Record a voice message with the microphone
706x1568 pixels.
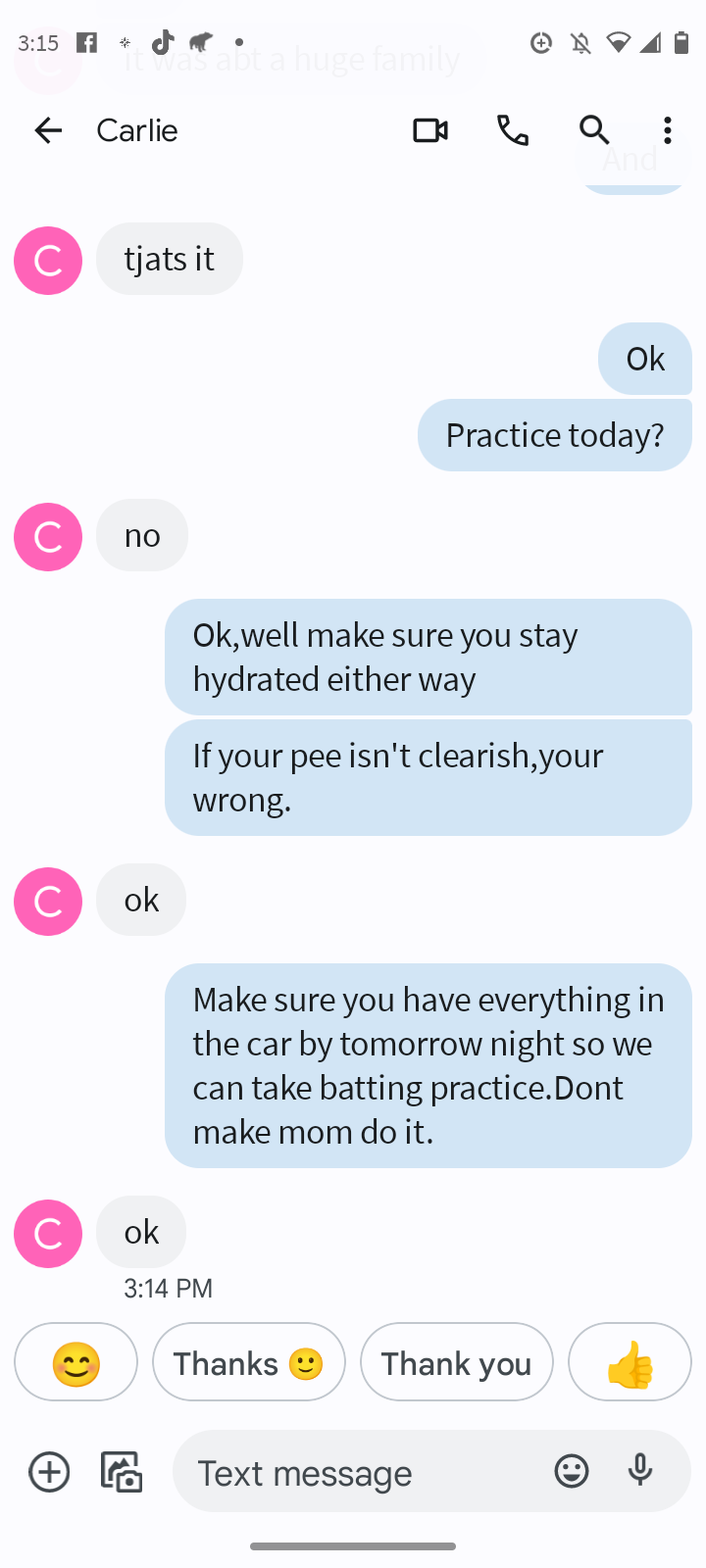click(640, 1471)
